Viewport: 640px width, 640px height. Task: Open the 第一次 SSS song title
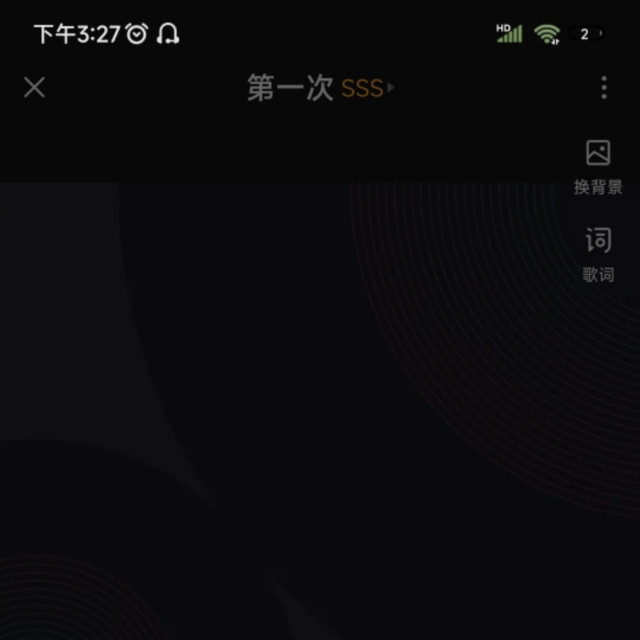tap(320, 87)
